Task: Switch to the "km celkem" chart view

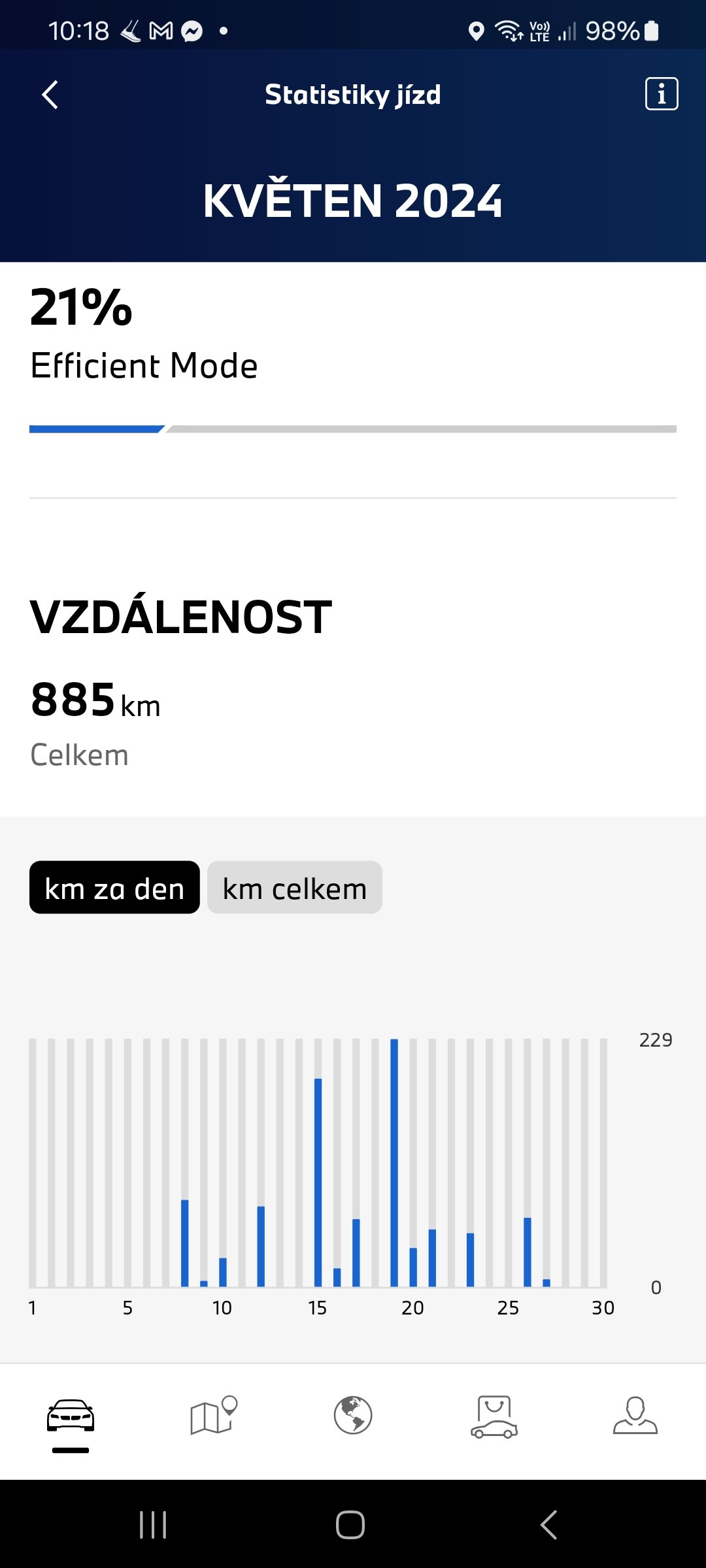Action: click(x=295, y=888)
